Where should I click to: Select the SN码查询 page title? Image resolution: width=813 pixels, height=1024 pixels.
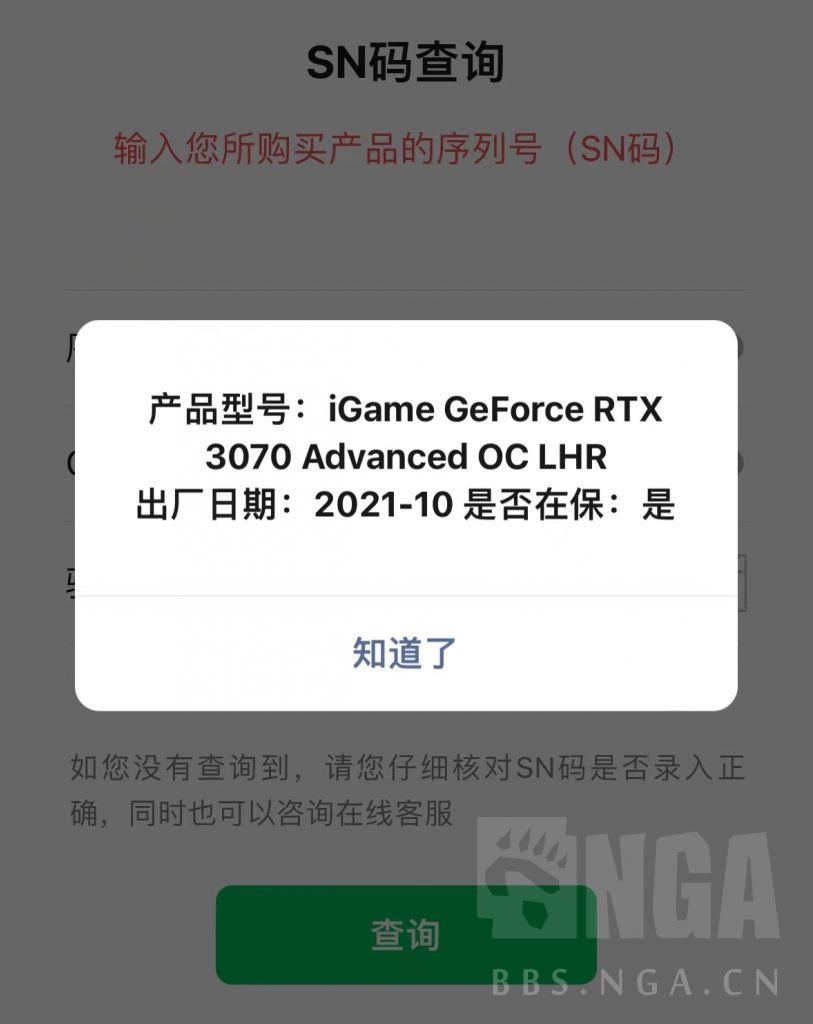pyautogui.click(x=406, y=59)
